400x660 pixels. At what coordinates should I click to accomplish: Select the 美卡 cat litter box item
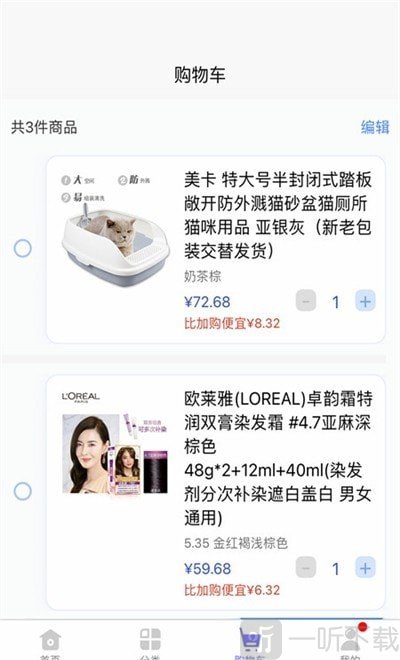23,248
